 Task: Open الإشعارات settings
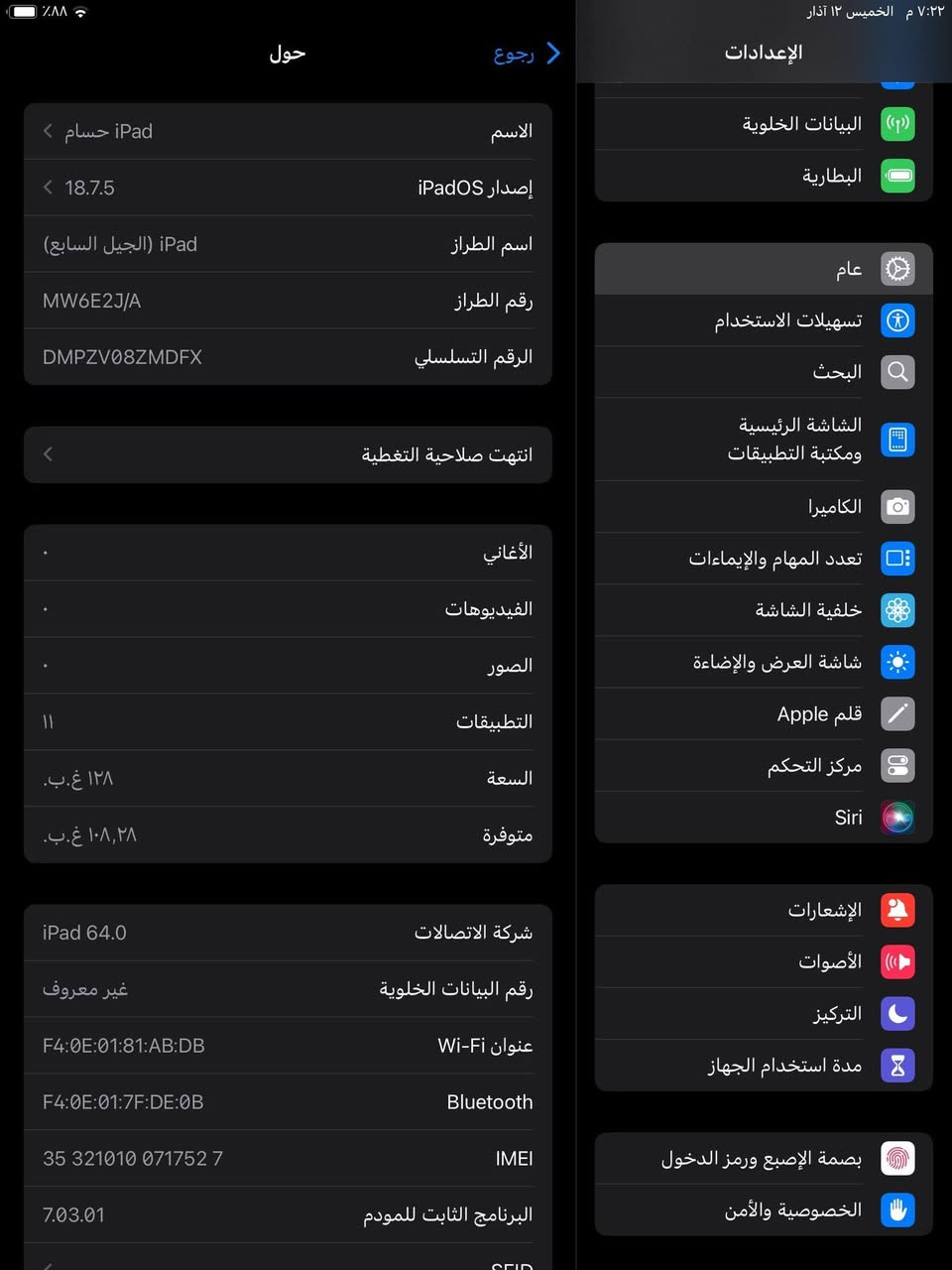764,910
